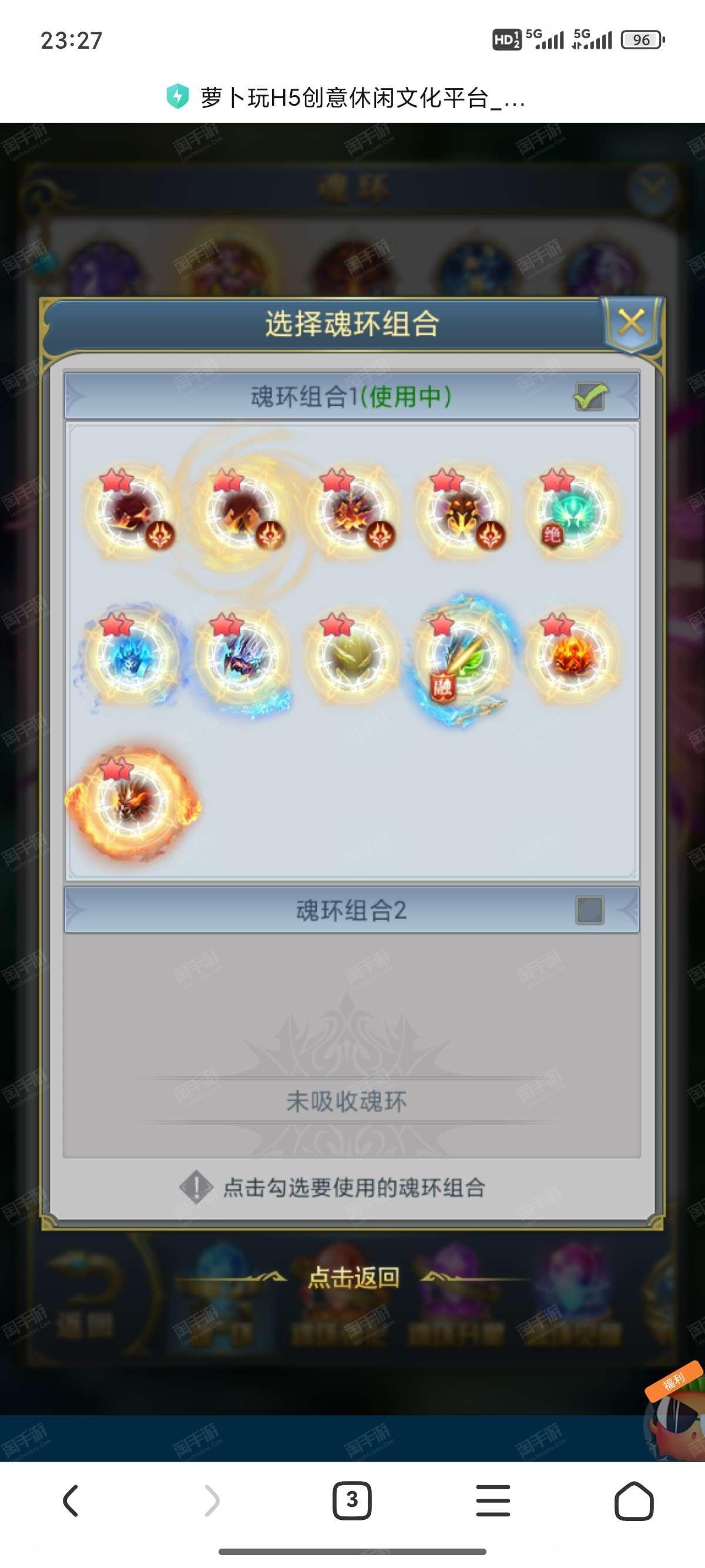This screenshot has width=705, height=1568.
Task: Open the 福利 floating mascot
Action: coord(674,1414)
